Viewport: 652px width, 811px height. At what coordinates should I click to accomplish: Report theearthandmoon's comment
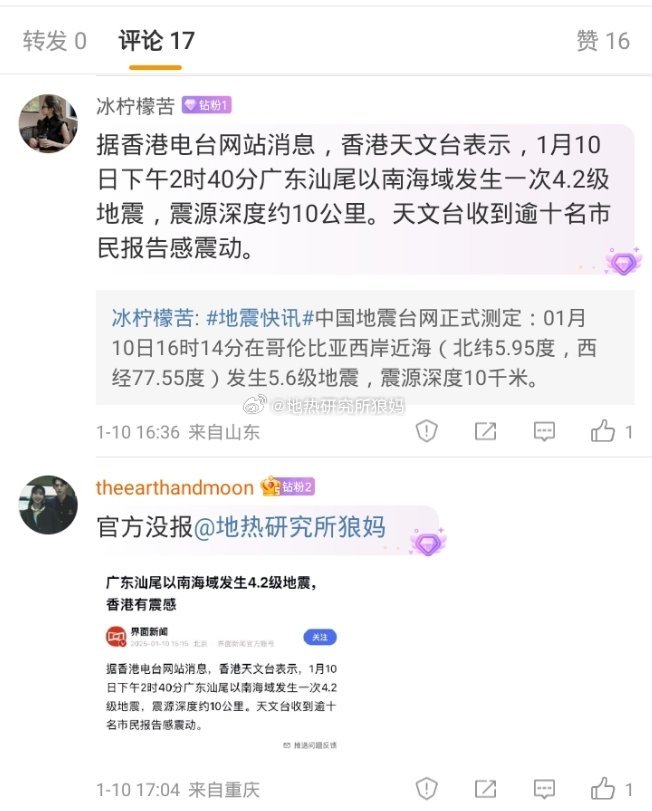(427, 789)
